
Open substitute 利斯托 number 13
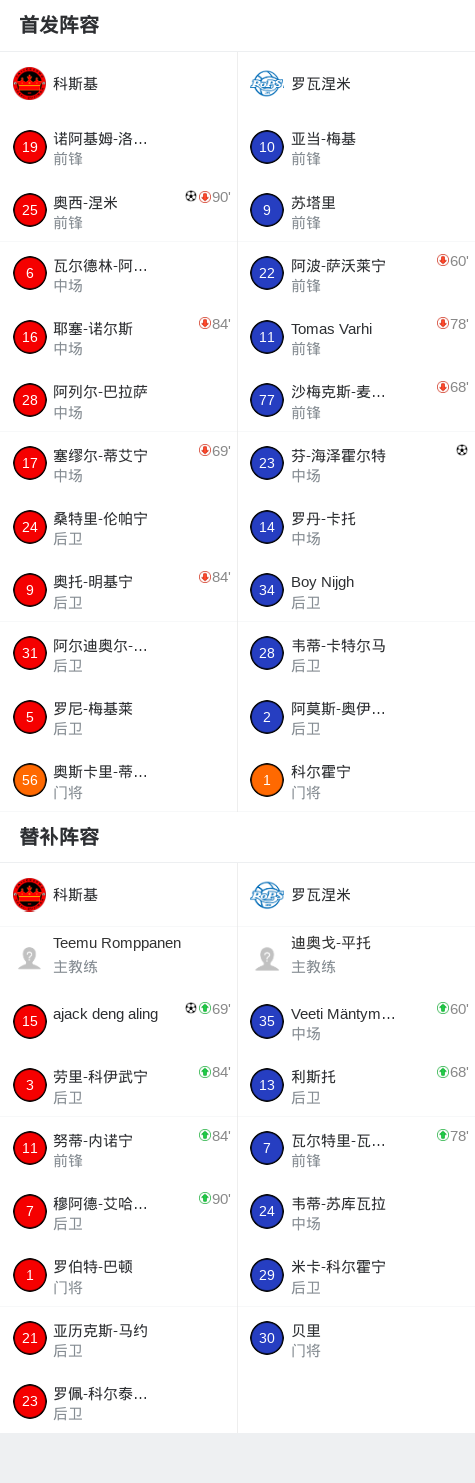(x=356, y=1085)
